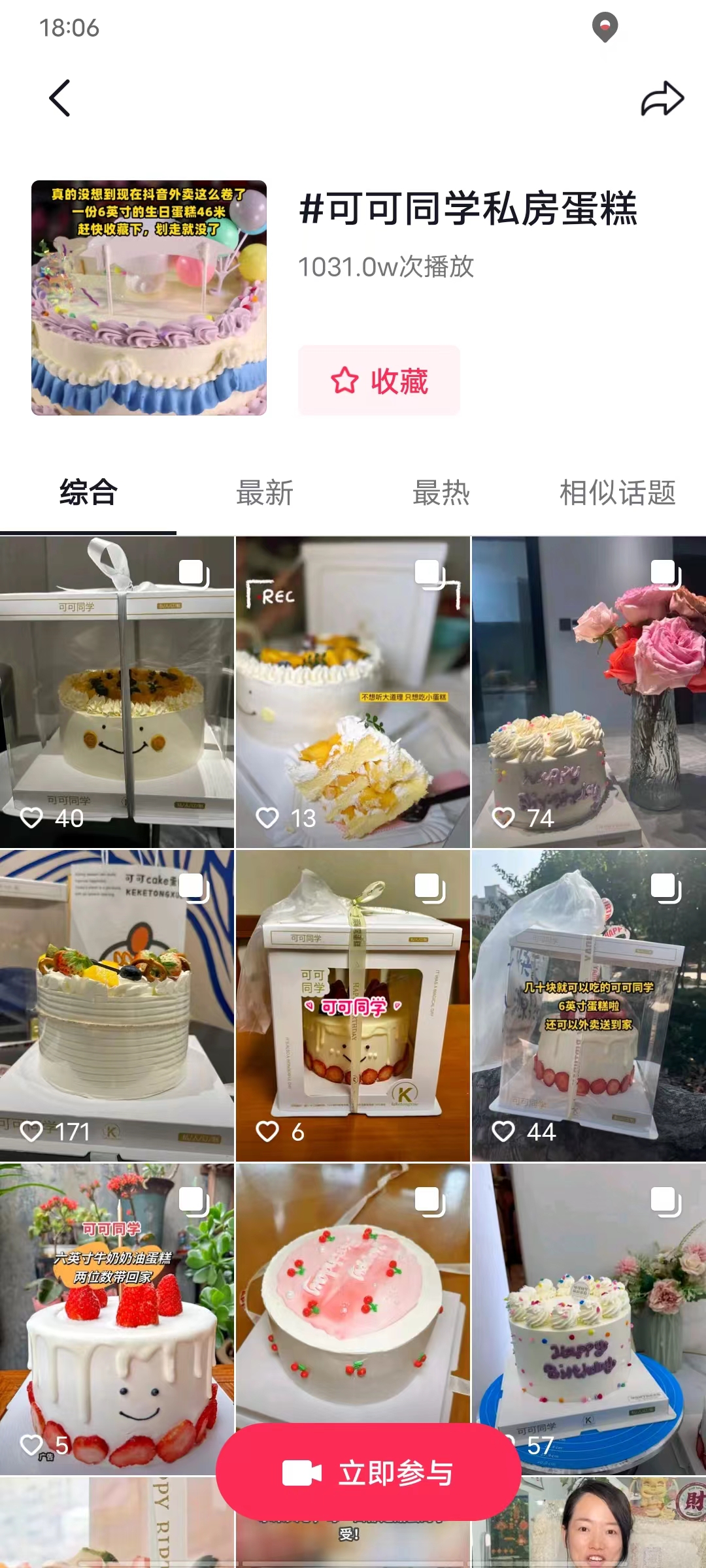Select the 综合 tab
Viewport: 706px width, 1568px height.
pyautogui.click(x=88, y=493)
